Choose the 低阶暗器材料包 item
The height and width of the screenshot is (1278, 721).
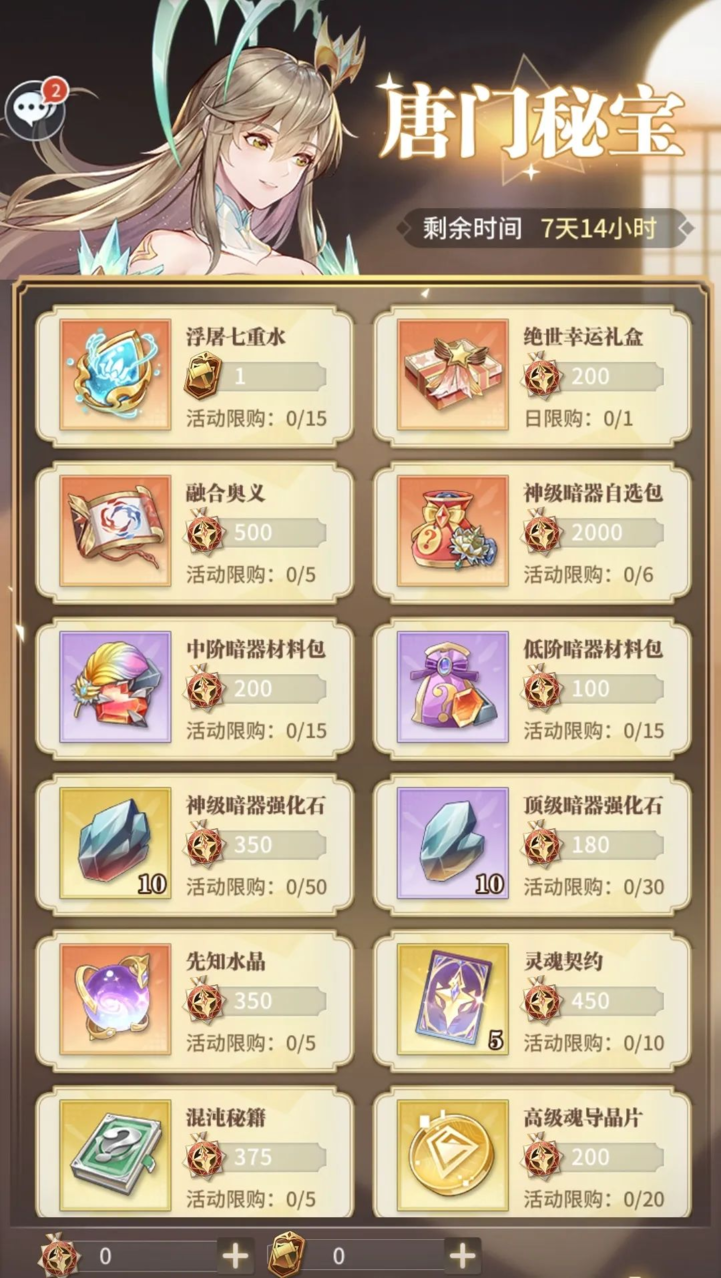(x=532, y=688)
